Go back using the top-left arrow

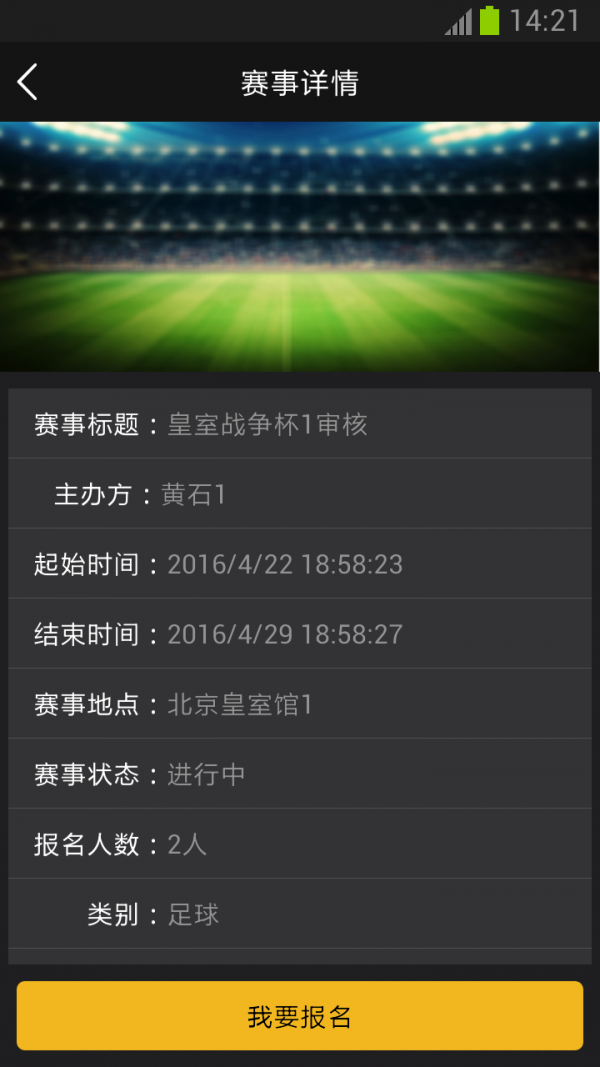pyautogui.click(x=28, y=82)
